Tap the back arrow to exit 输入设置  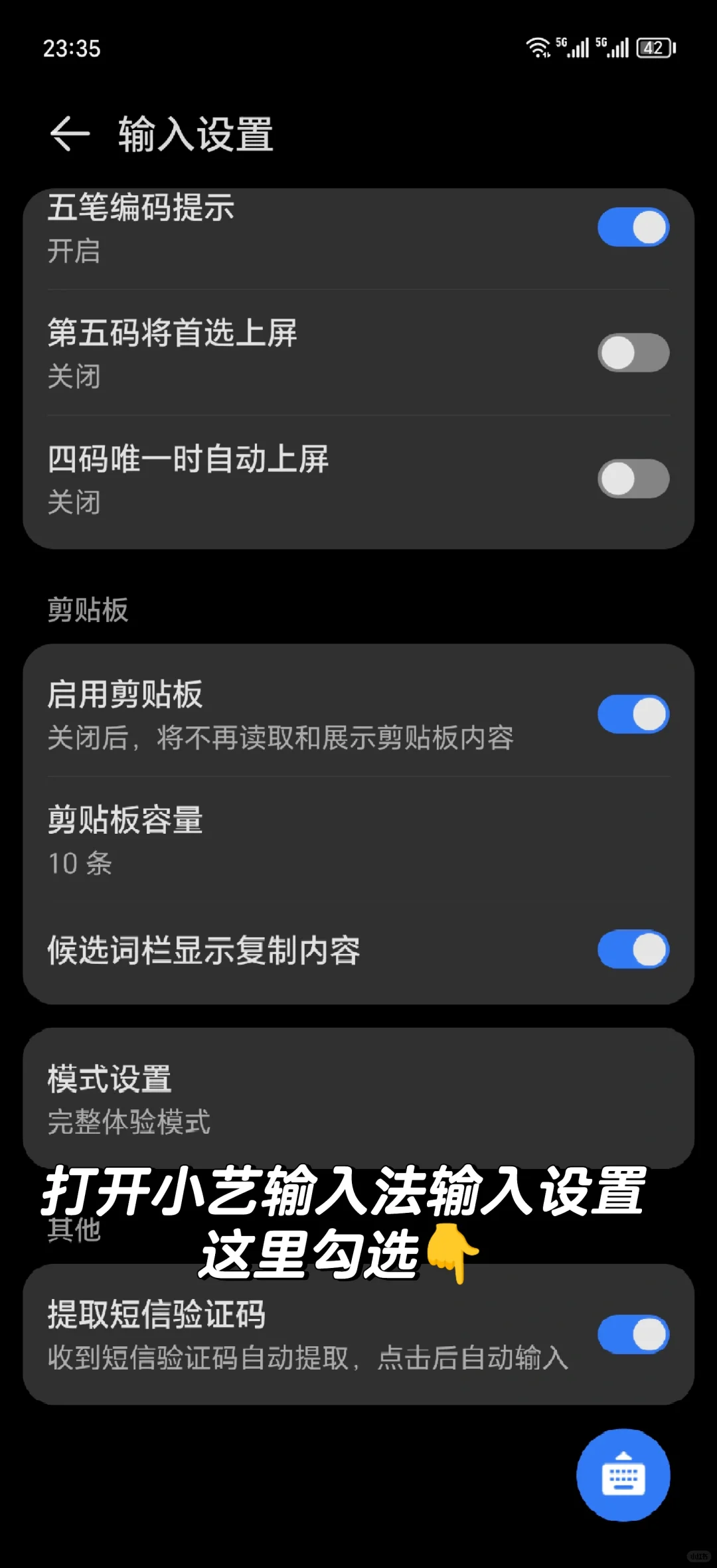69,133
